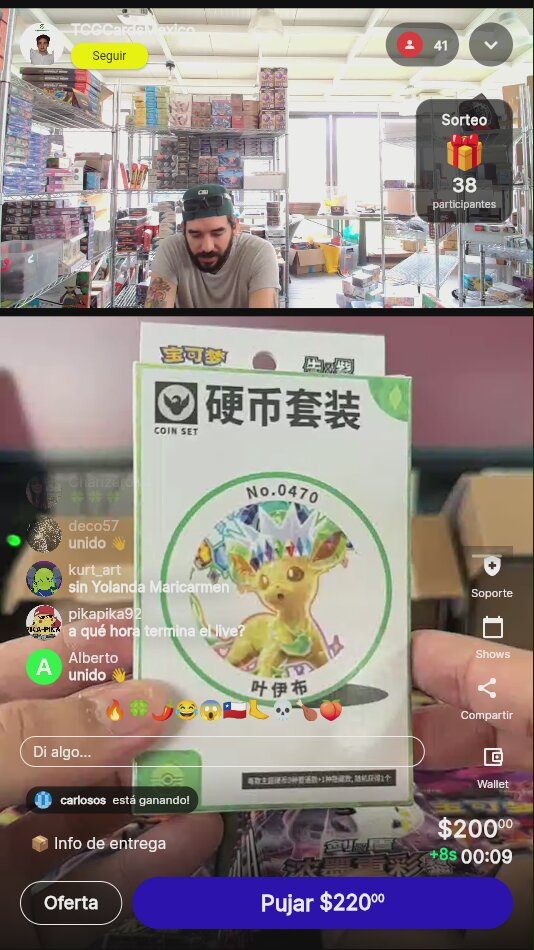The width and height of the screenshot is (534, 950).
Task: Join the Sorteo giveaway
Action: [x=464, y=161]
